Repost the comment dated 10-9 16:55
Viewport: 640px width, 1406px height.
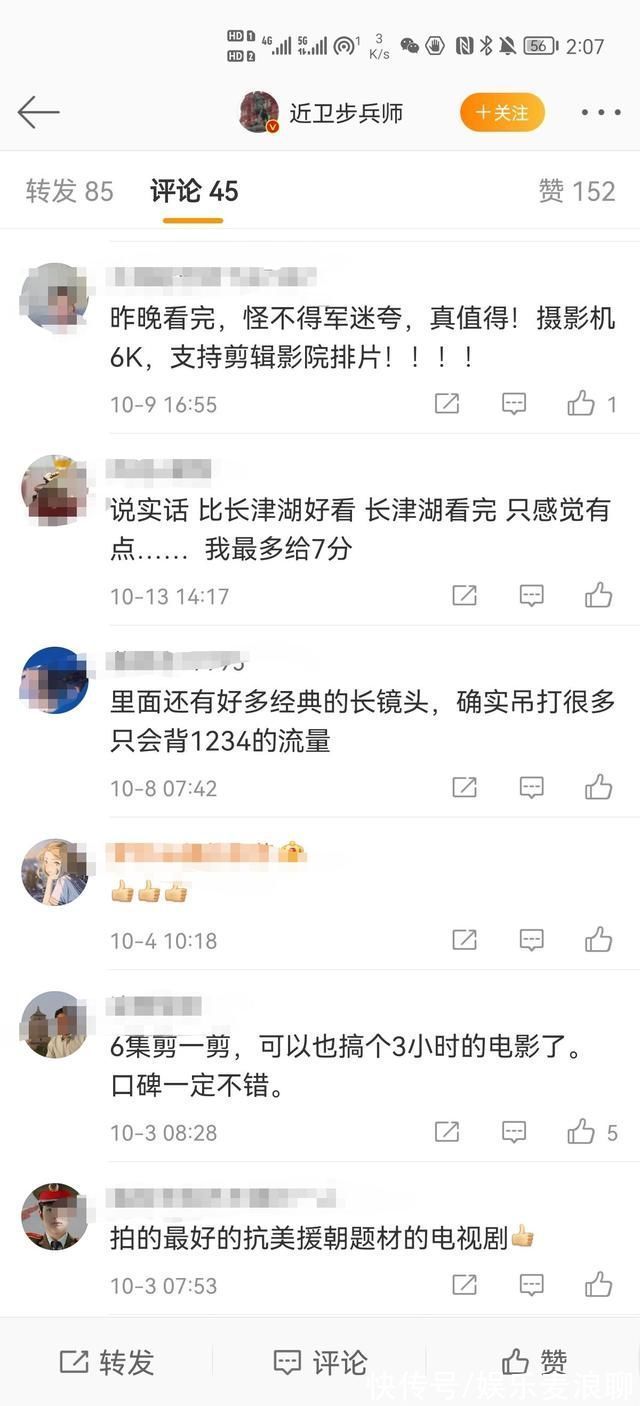pos(447,404)
